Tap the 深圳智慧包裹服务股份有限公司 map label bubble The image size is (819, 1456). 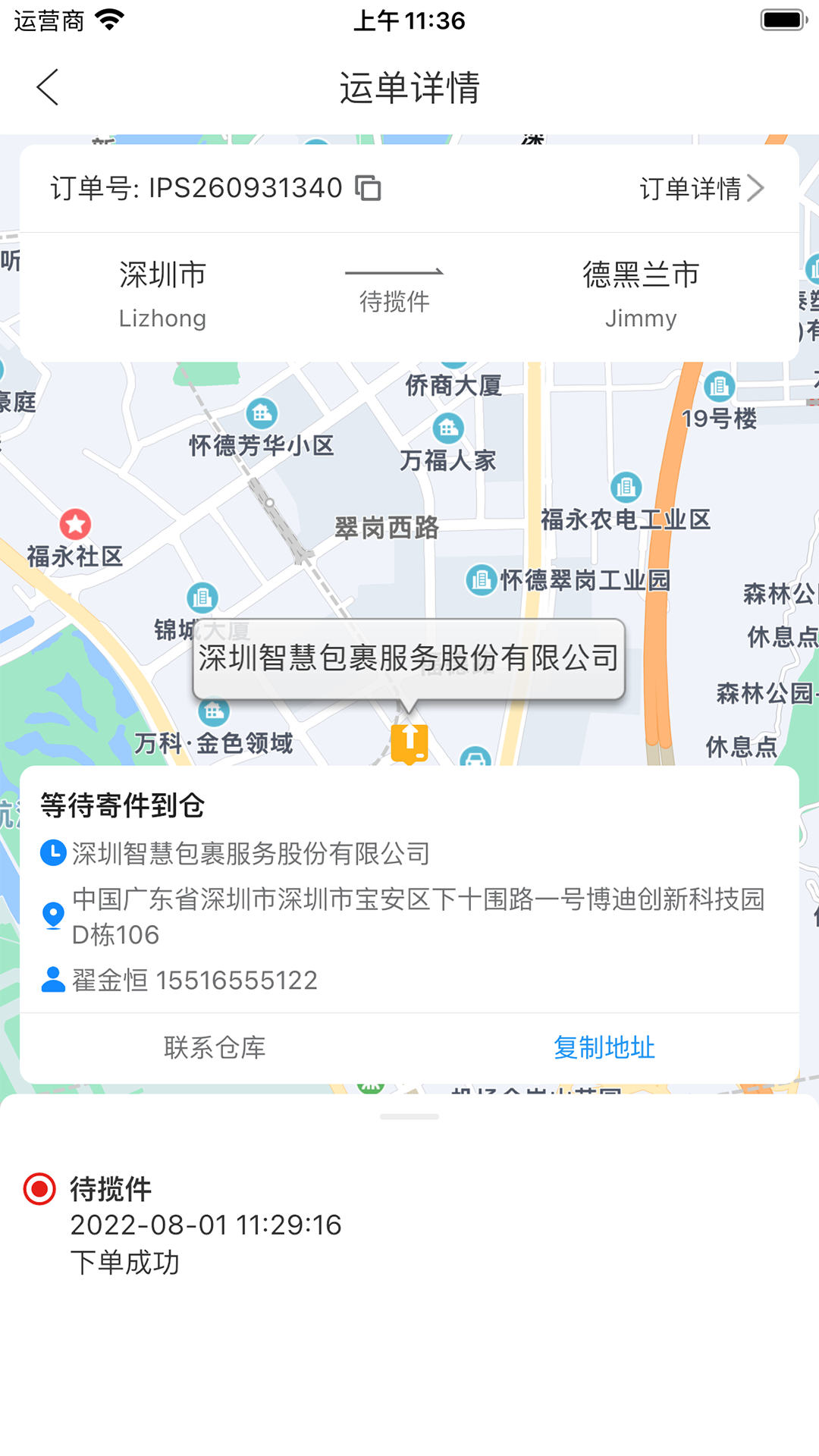click(409, 658)
